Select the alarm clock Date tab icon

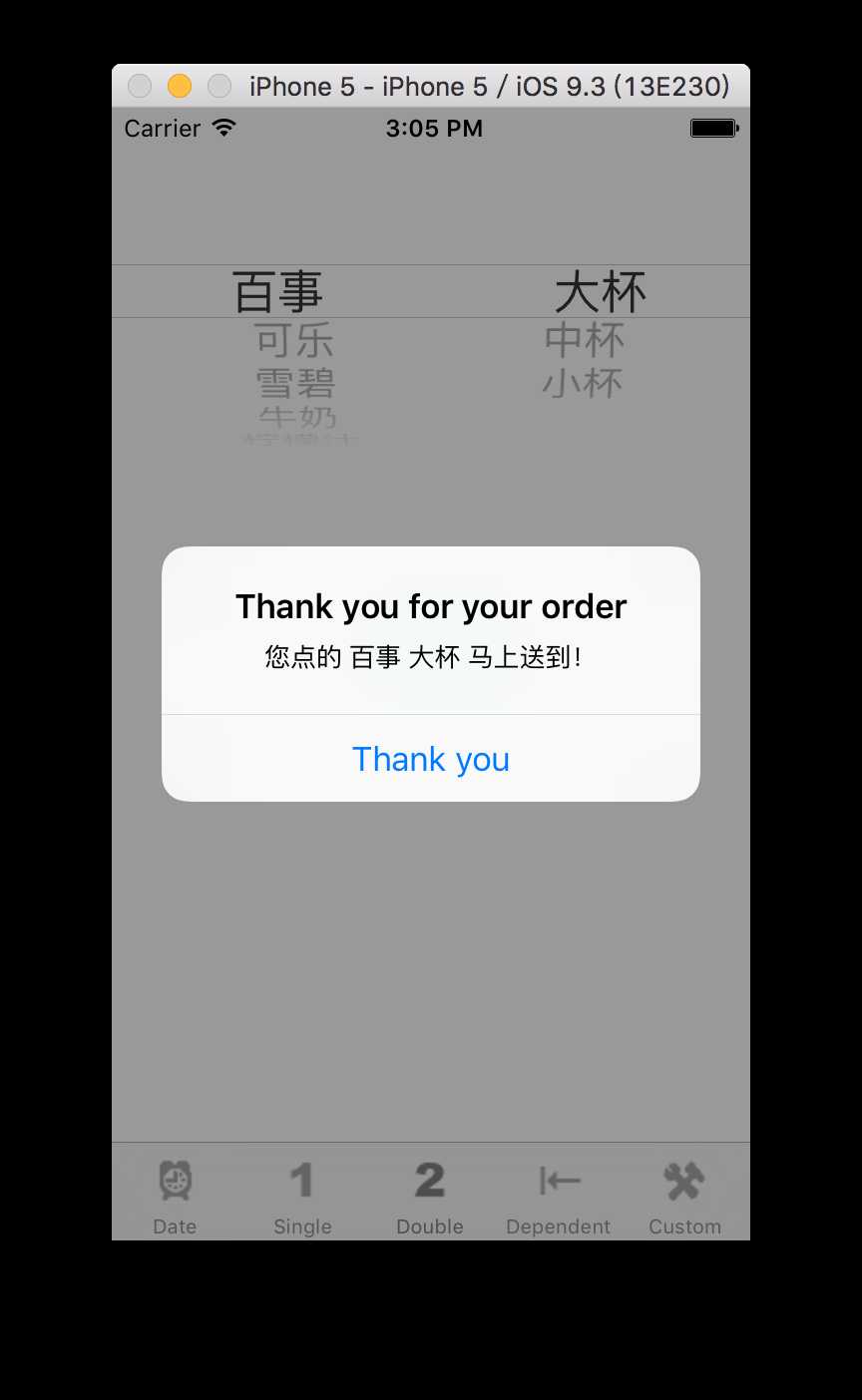175,1181
